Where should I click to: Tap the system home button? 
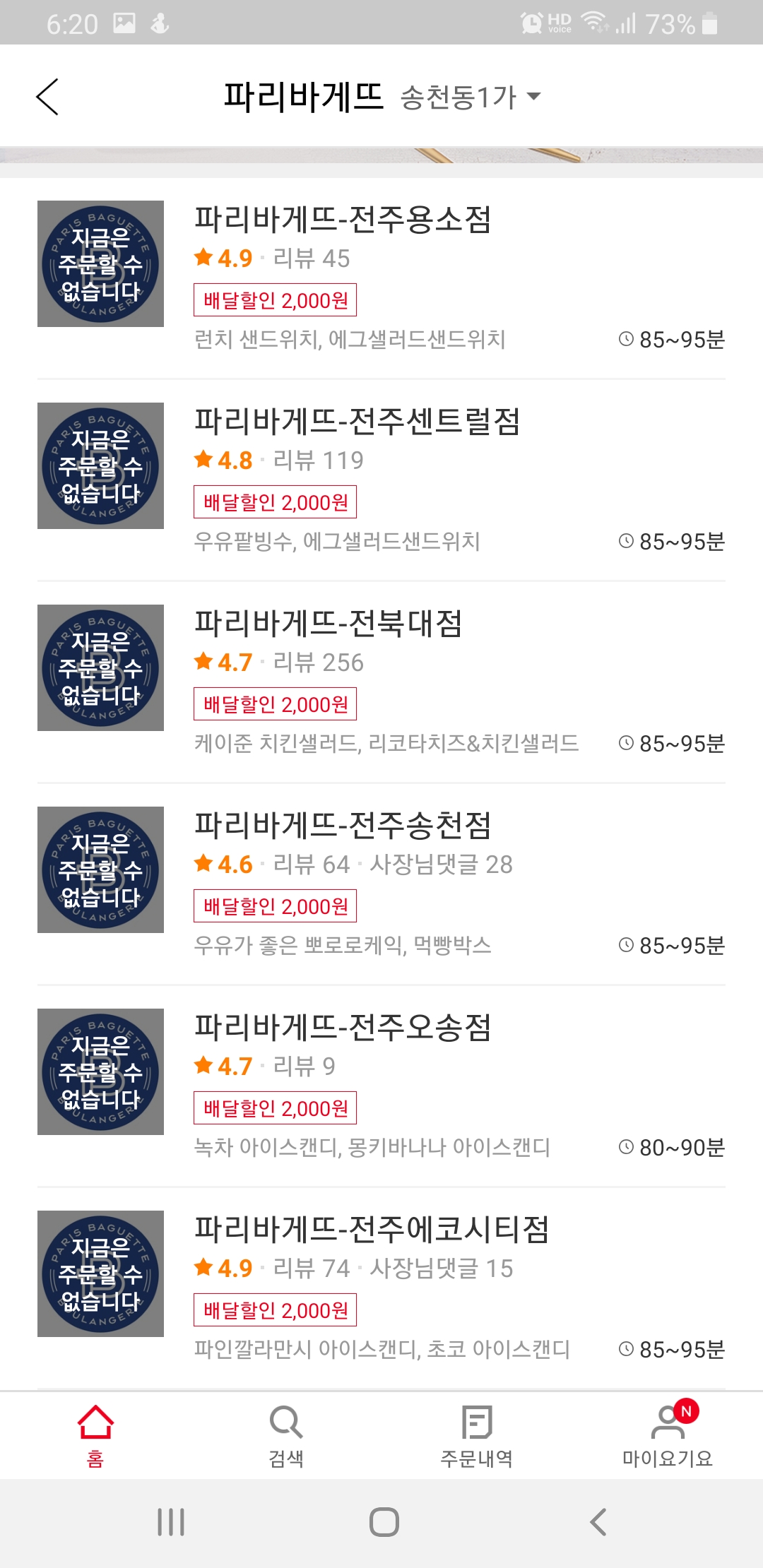384,1522
